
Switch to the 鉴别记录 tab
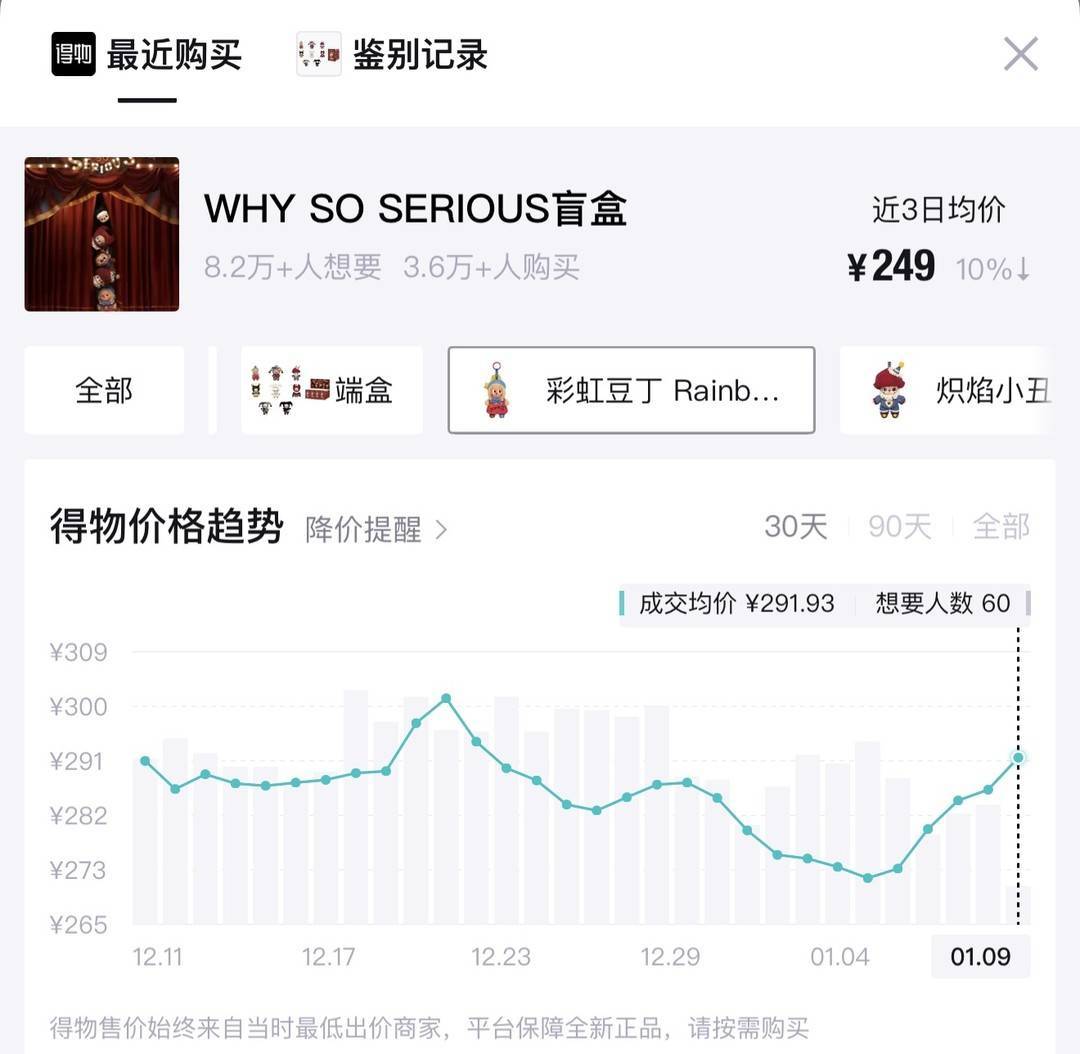(x=392, y=54)
